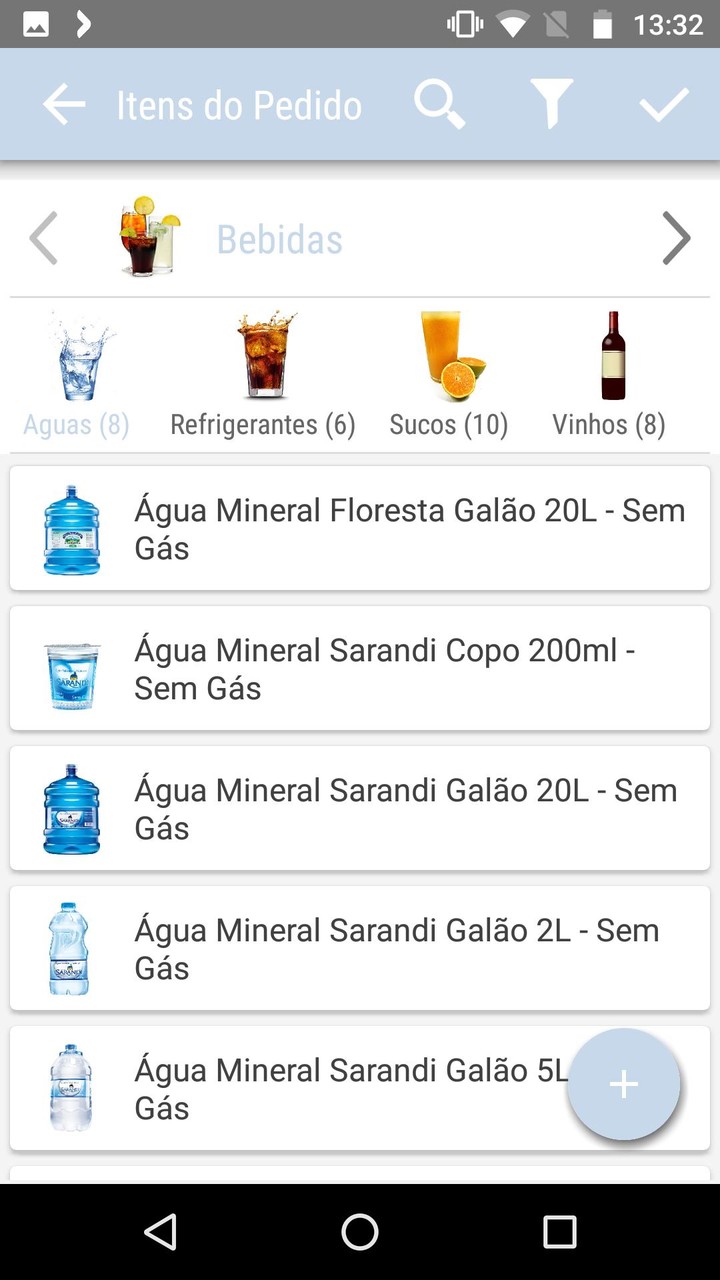Switch to the Vinhos (8) category tab
This screenshot has height=1280, width=720.
pos(608,424)
